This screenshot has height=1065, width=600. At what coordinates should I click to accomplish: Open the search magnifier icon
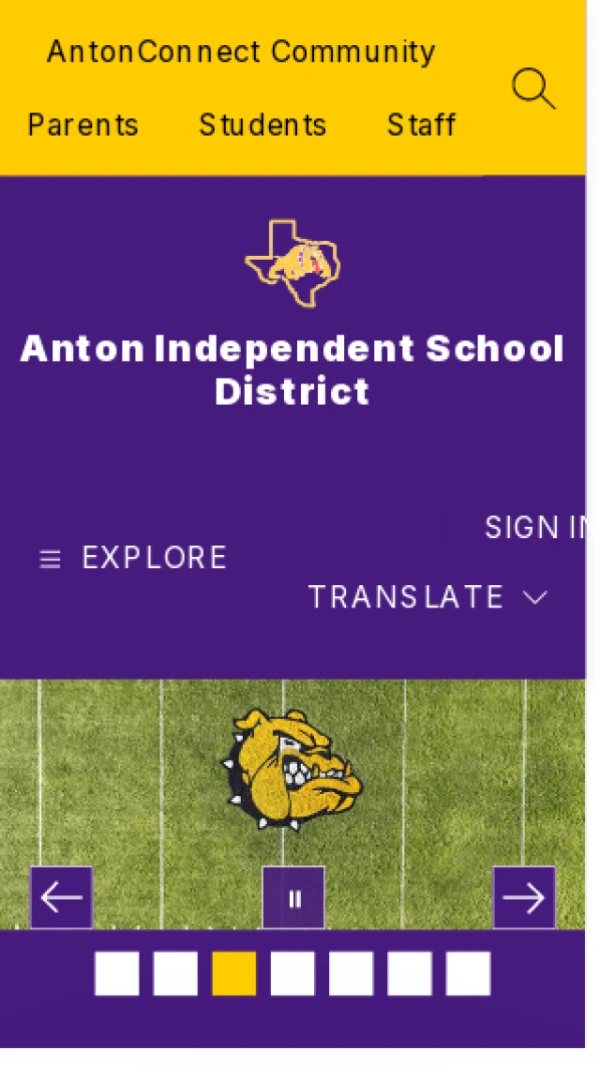[533, 89]
